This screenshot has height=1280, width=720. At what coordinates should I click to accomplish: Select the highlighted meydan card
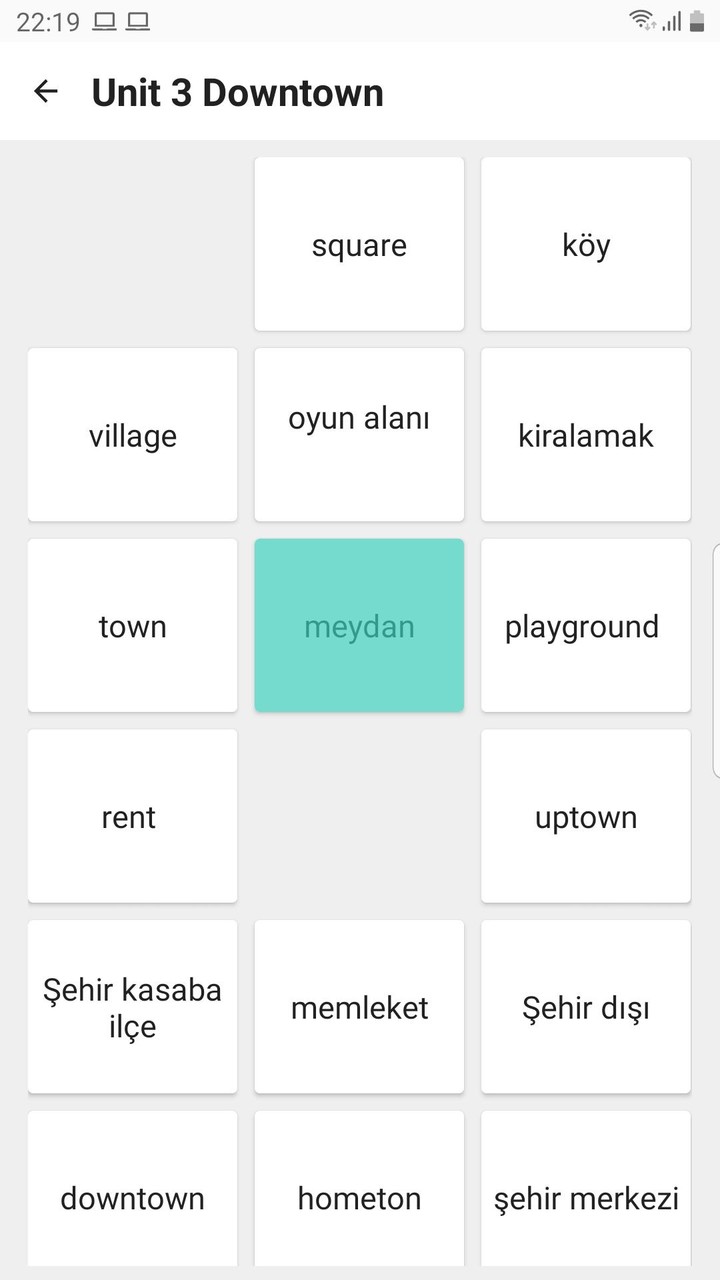(x=359, y=625)
